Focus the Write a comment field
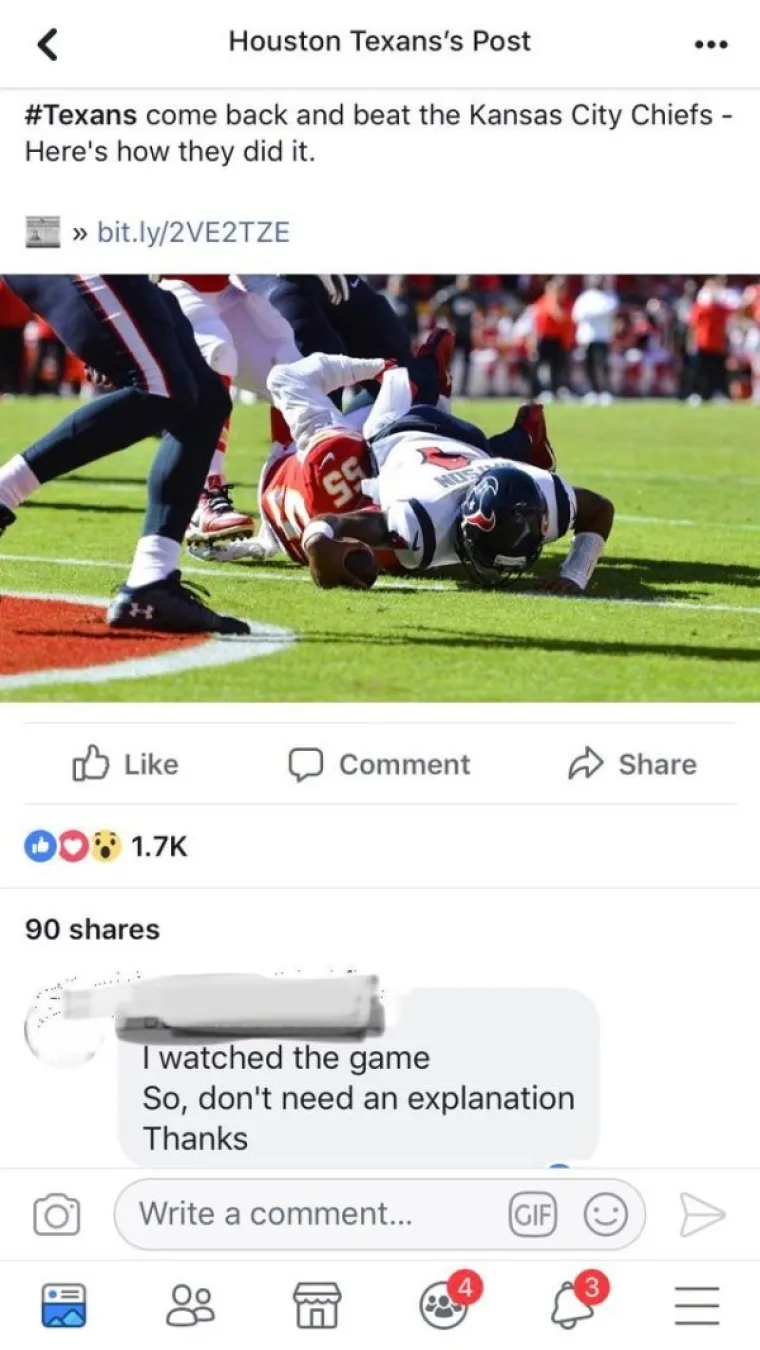760x1350 pixels. [310, 1214]
